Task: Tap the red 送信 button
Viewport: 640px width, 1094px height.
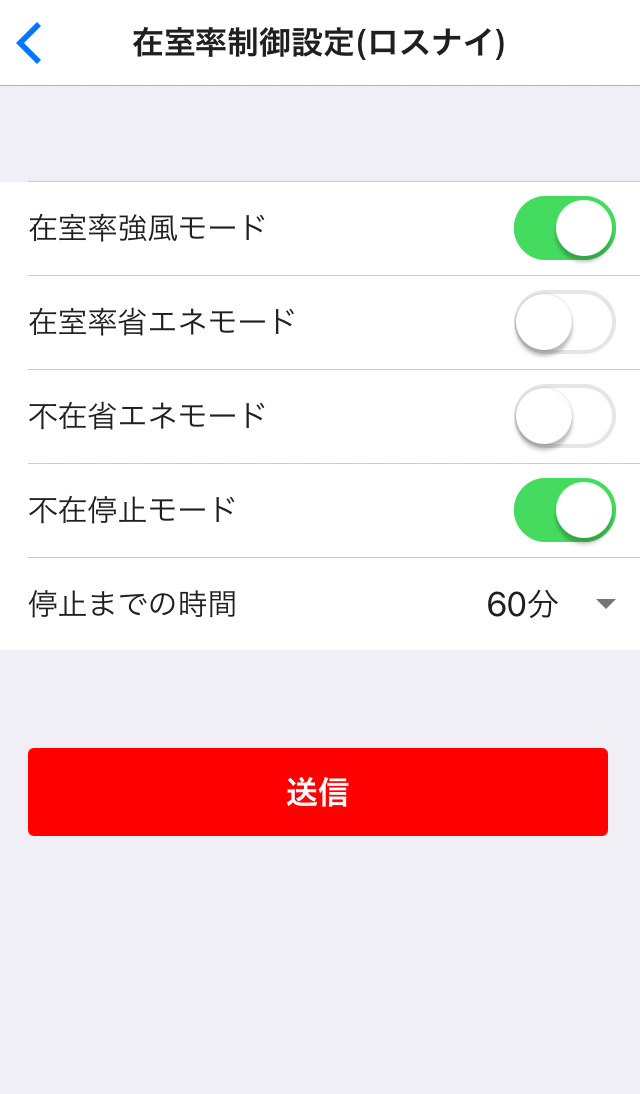Action: pyautogui.click(x=318, y=792)
